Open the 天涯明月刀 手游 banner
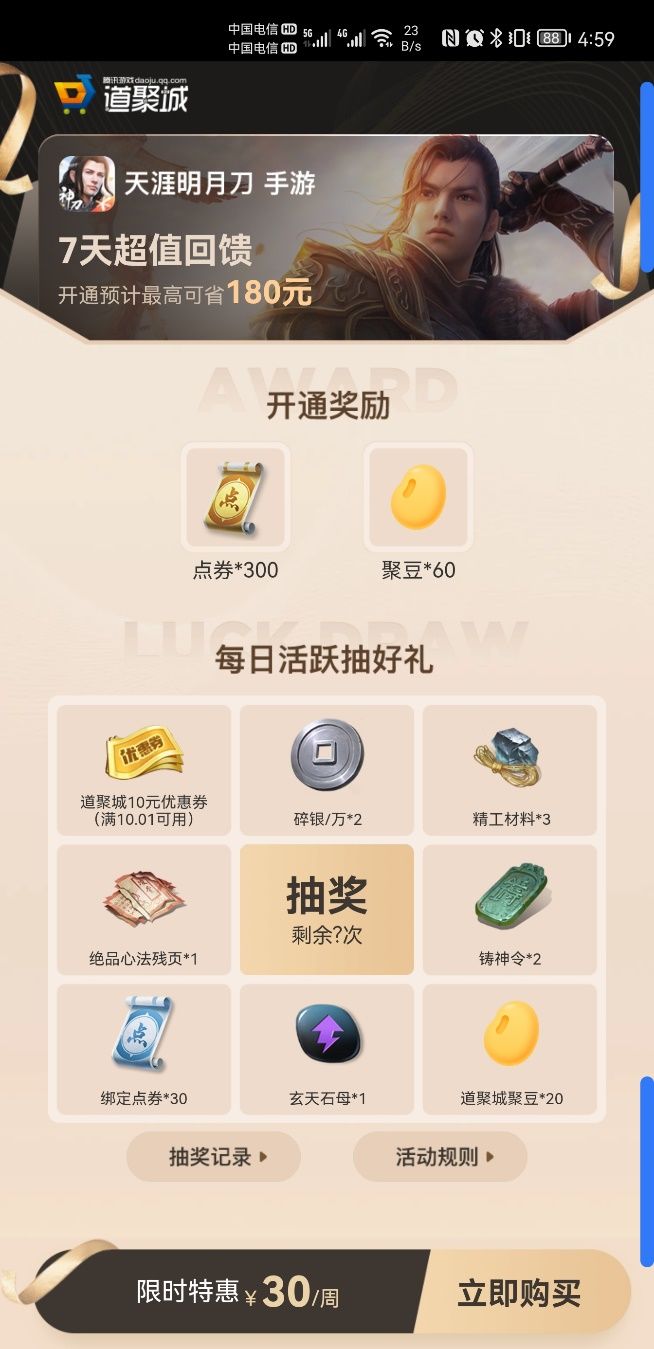 tap(326, 237)
